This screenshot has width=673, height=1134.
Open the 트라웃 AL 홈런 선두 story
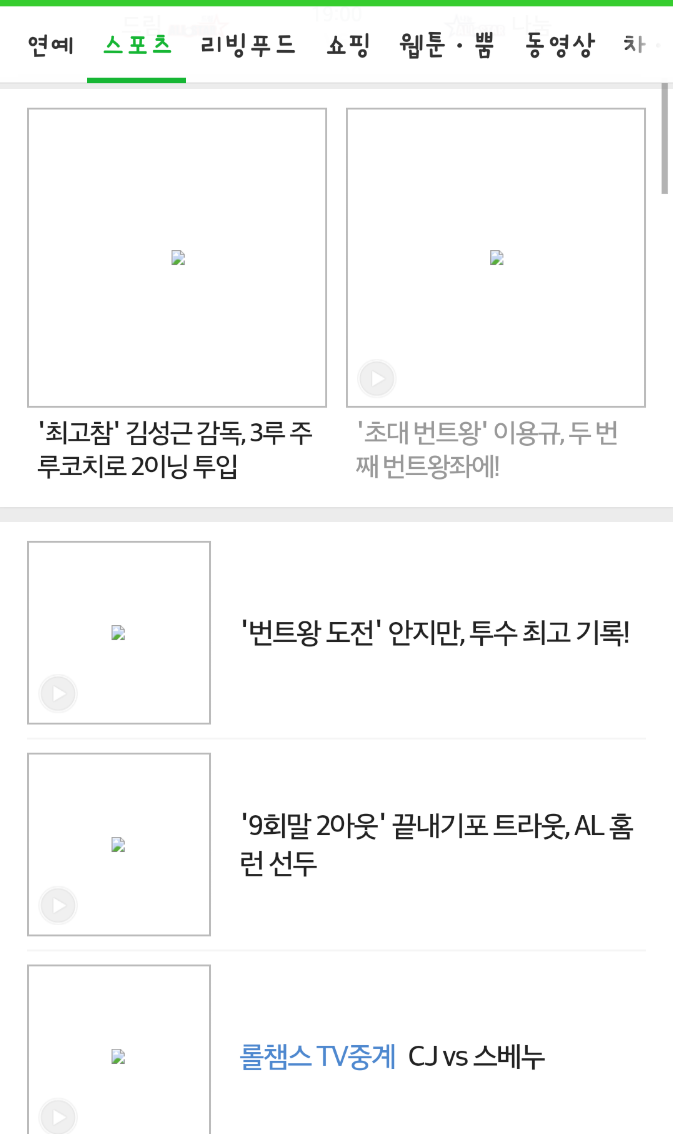(x=437, y=844)
